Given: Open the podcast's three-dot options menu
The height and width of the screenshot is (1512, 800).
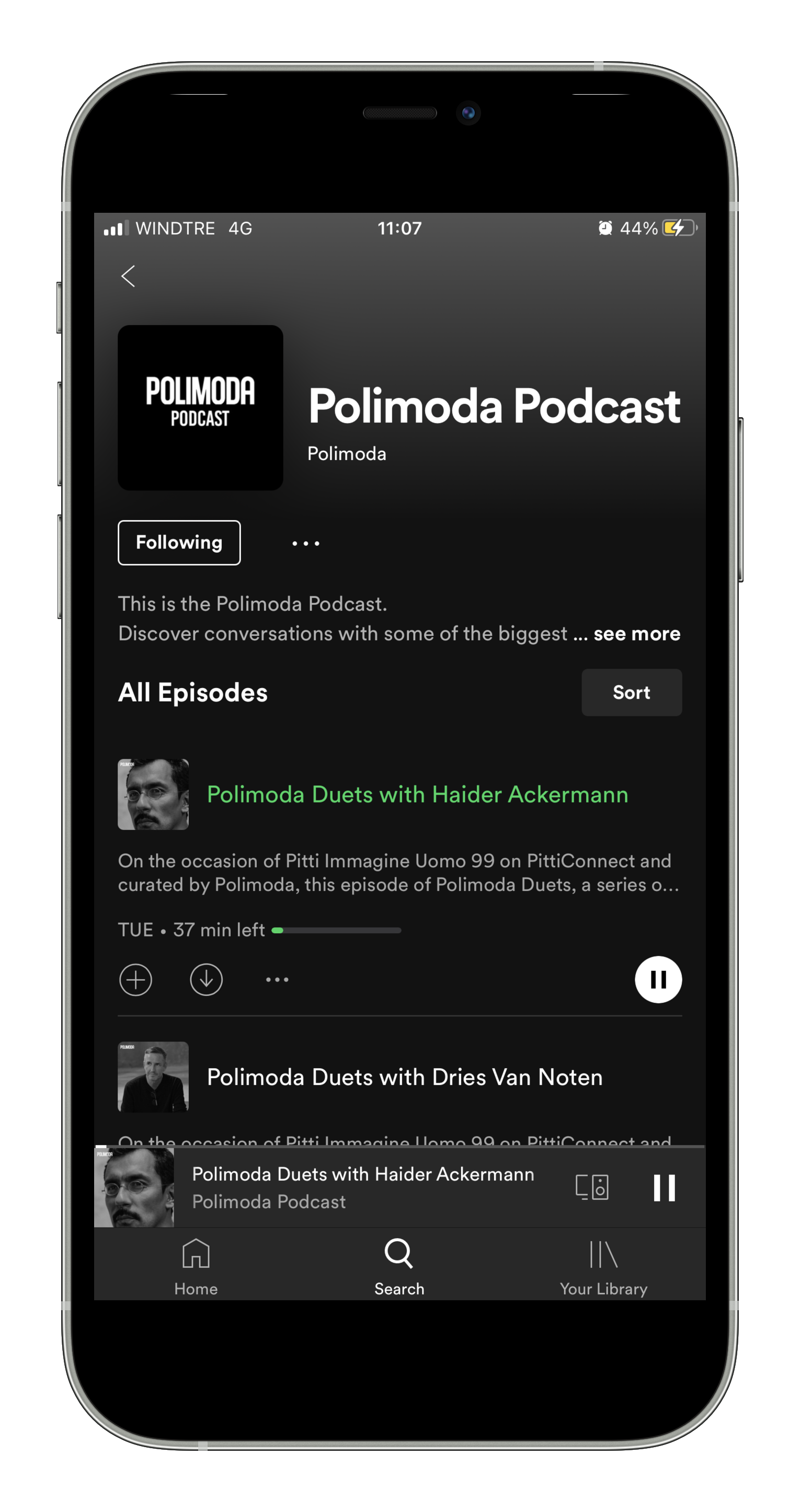Looking at the screenshot, I should click(x=306, y=544).
